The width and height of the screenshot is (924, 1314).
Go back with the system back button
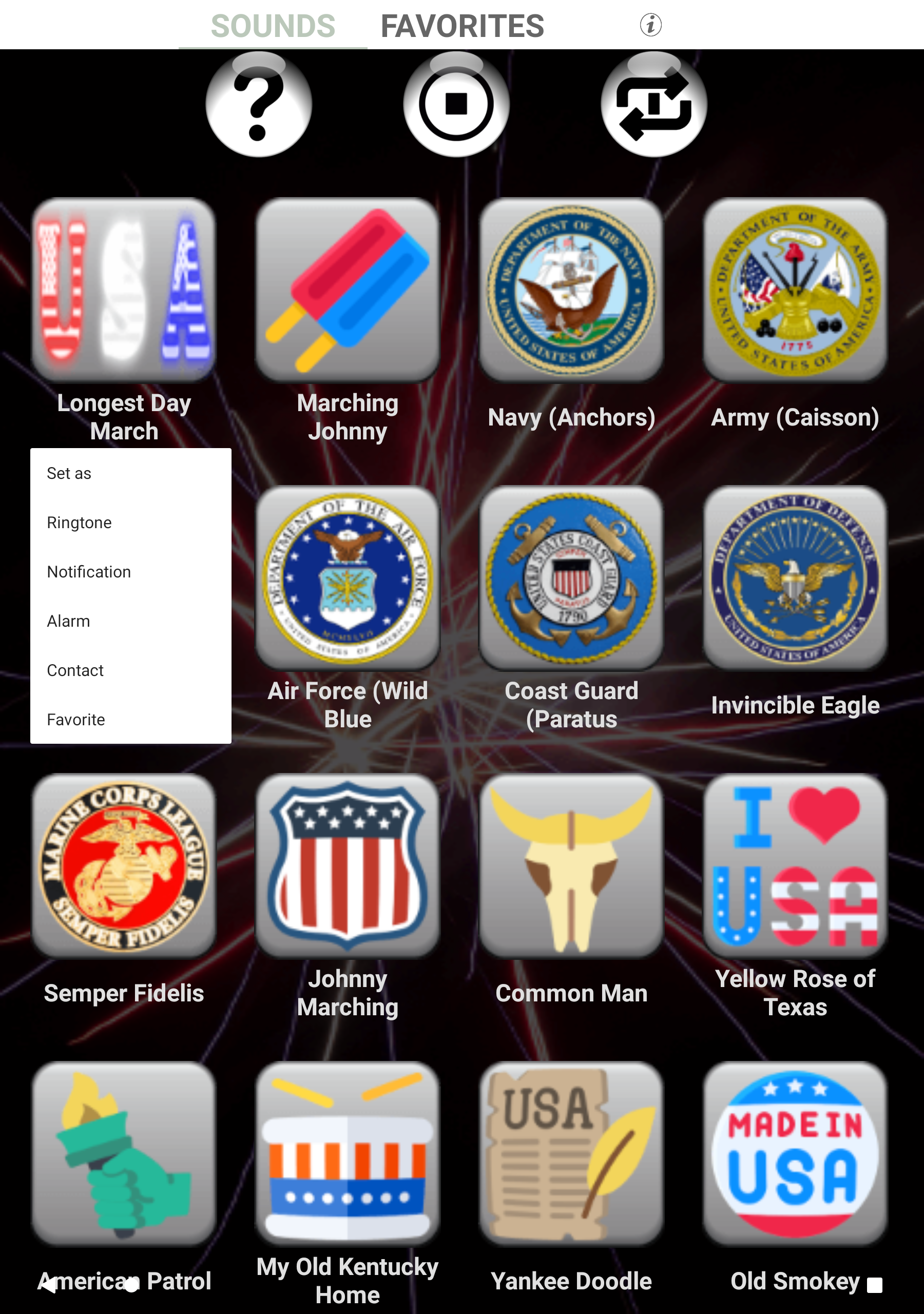pyautogui.click(x=48, y=1285)
